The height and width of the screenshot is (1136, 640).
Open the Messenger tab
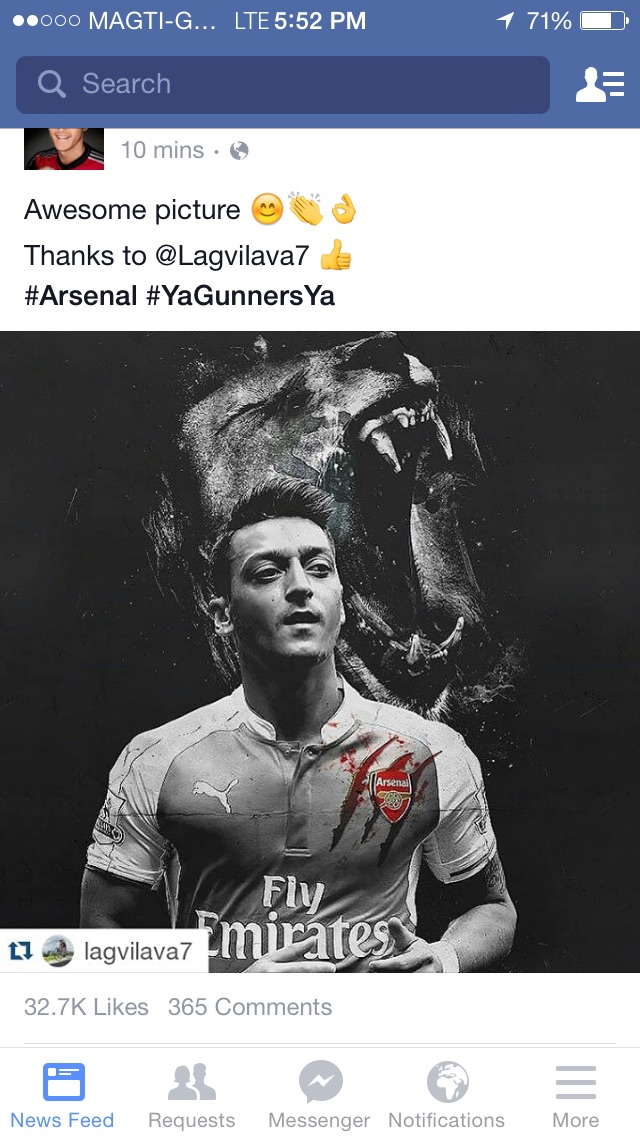(x=319, y=1096)
